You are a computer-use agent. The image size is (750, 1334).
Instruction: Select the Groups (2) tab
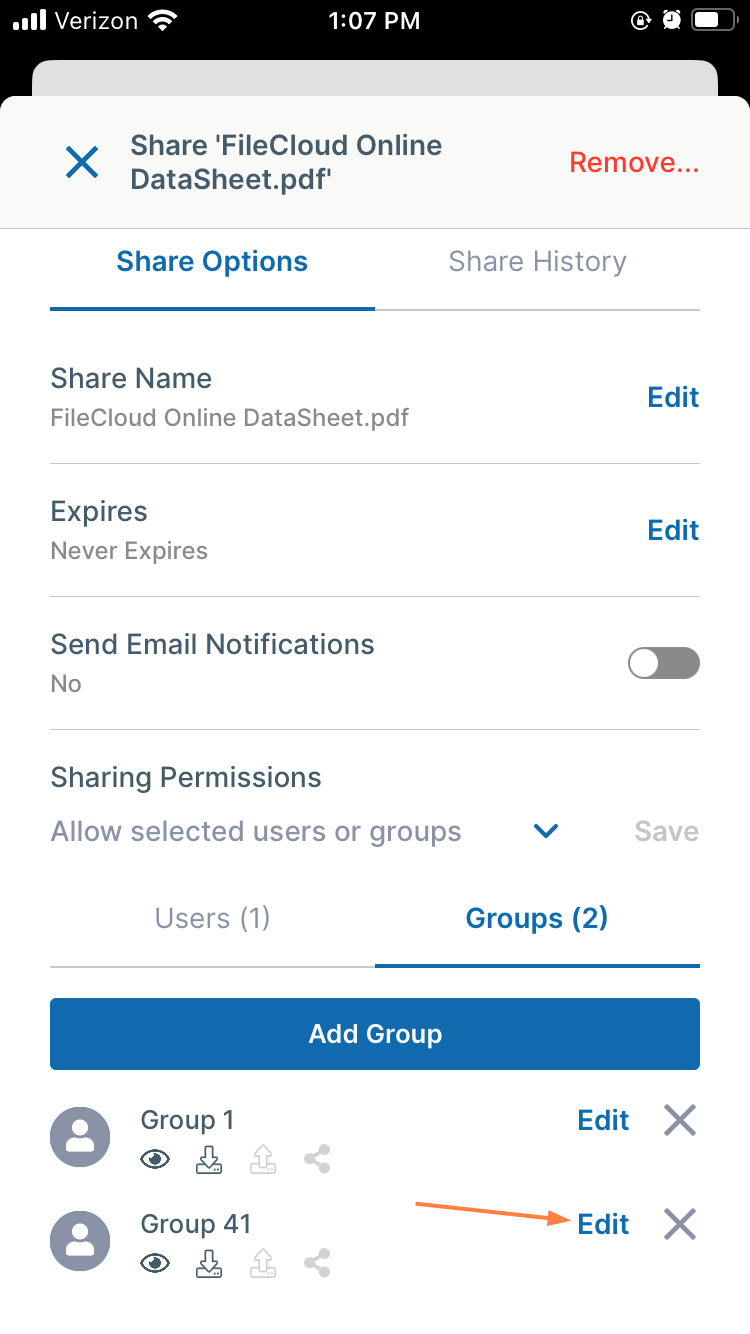click(537, 918)
